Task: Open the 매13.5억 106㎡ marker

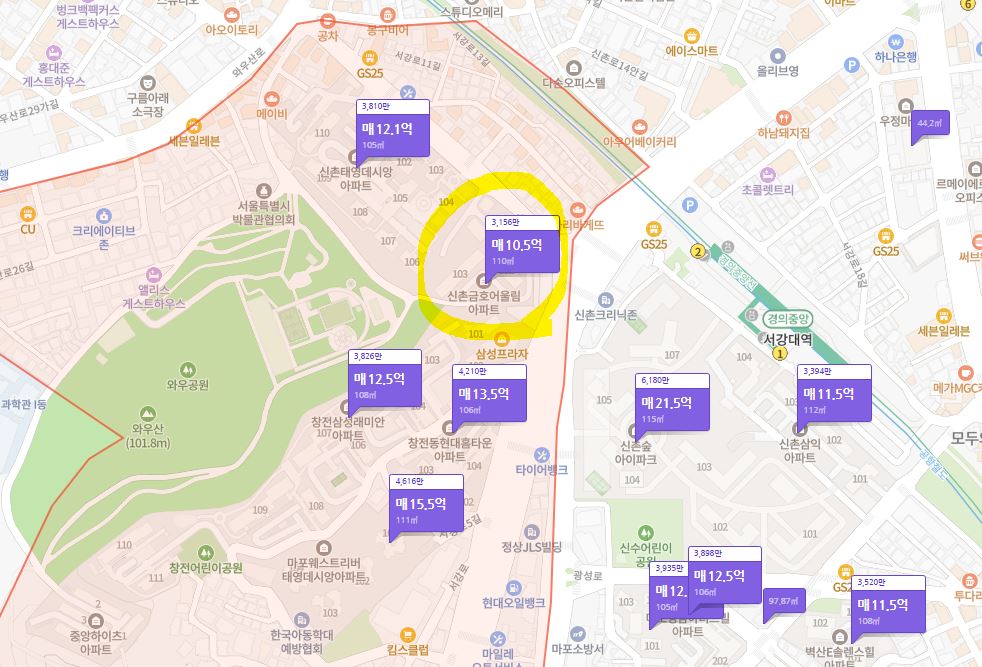Action: (x=490, y=398)
